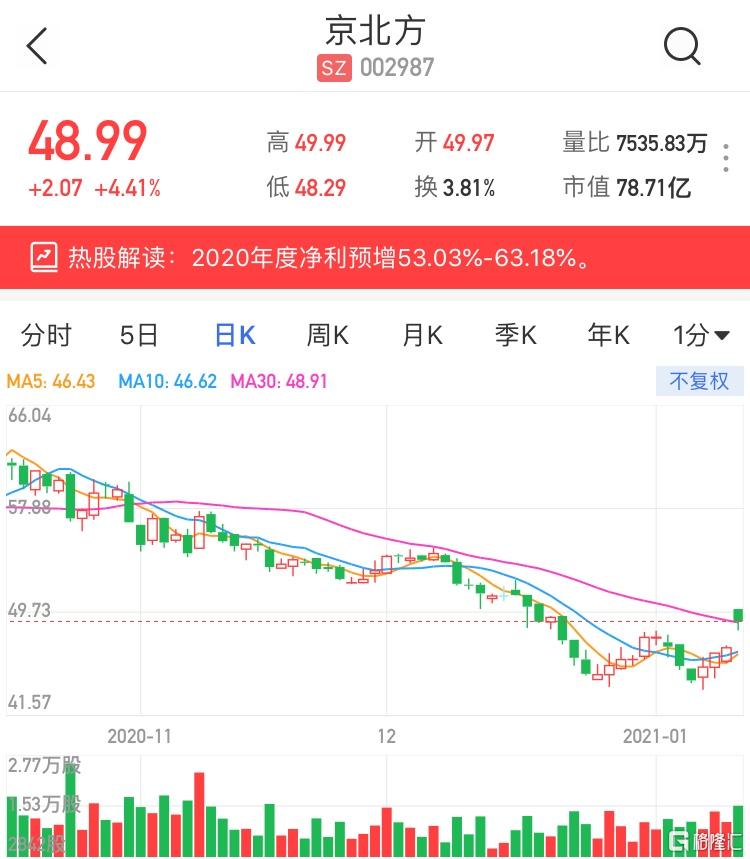The height and width of the screenshot is (859, 750).
Task: Switch to the 5日 chart tab
Action: click(139, 336)
